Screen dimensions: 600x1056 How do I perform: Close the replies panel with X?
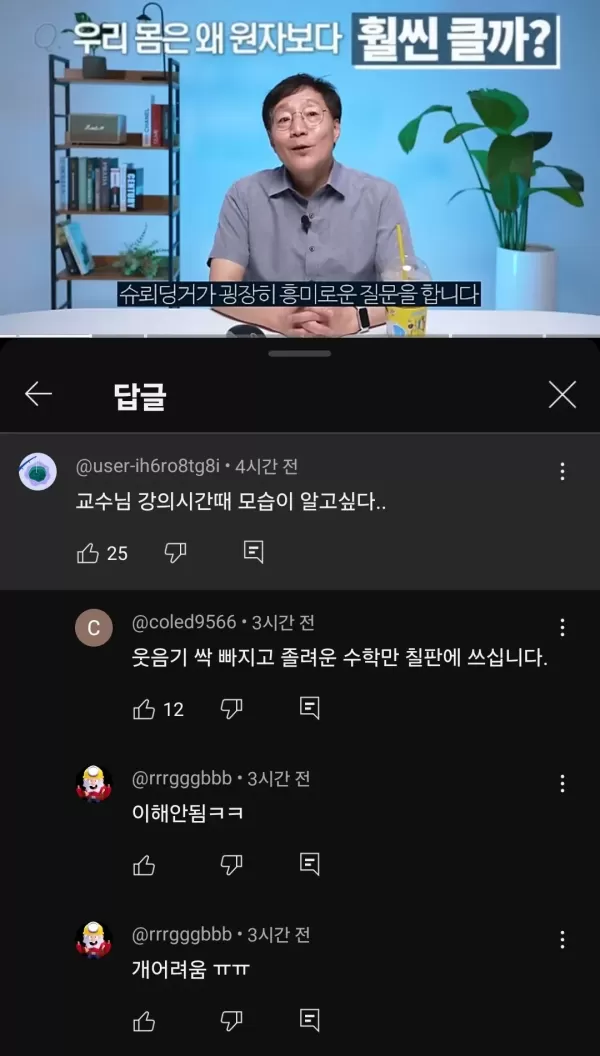click(x=562, y=395)
